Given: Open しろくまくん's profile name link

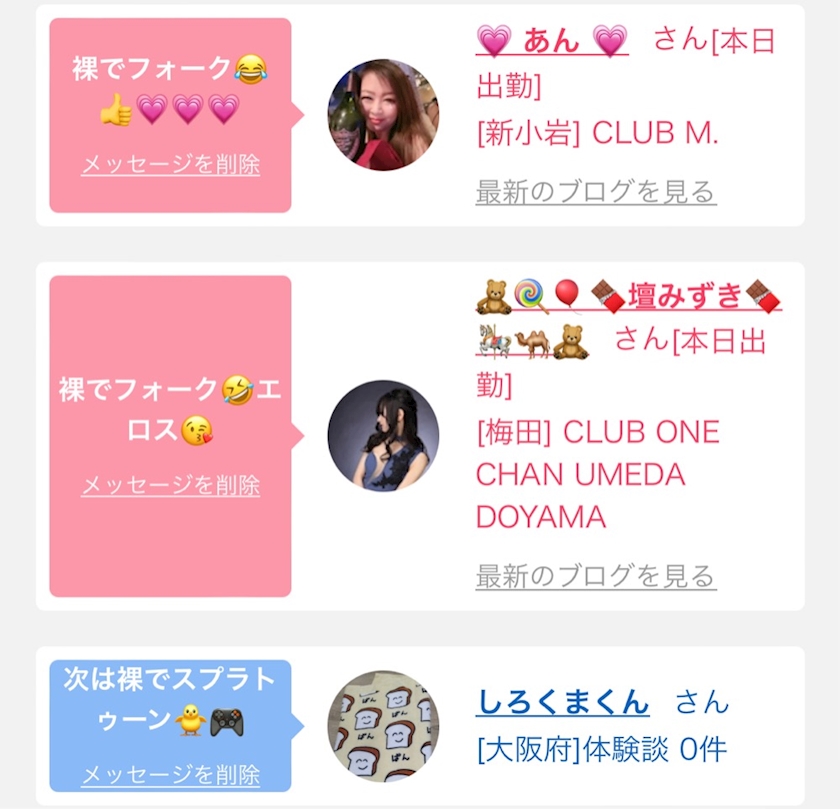Looking at the screenshot, I should pyautogui.click(x=562, y=703).
